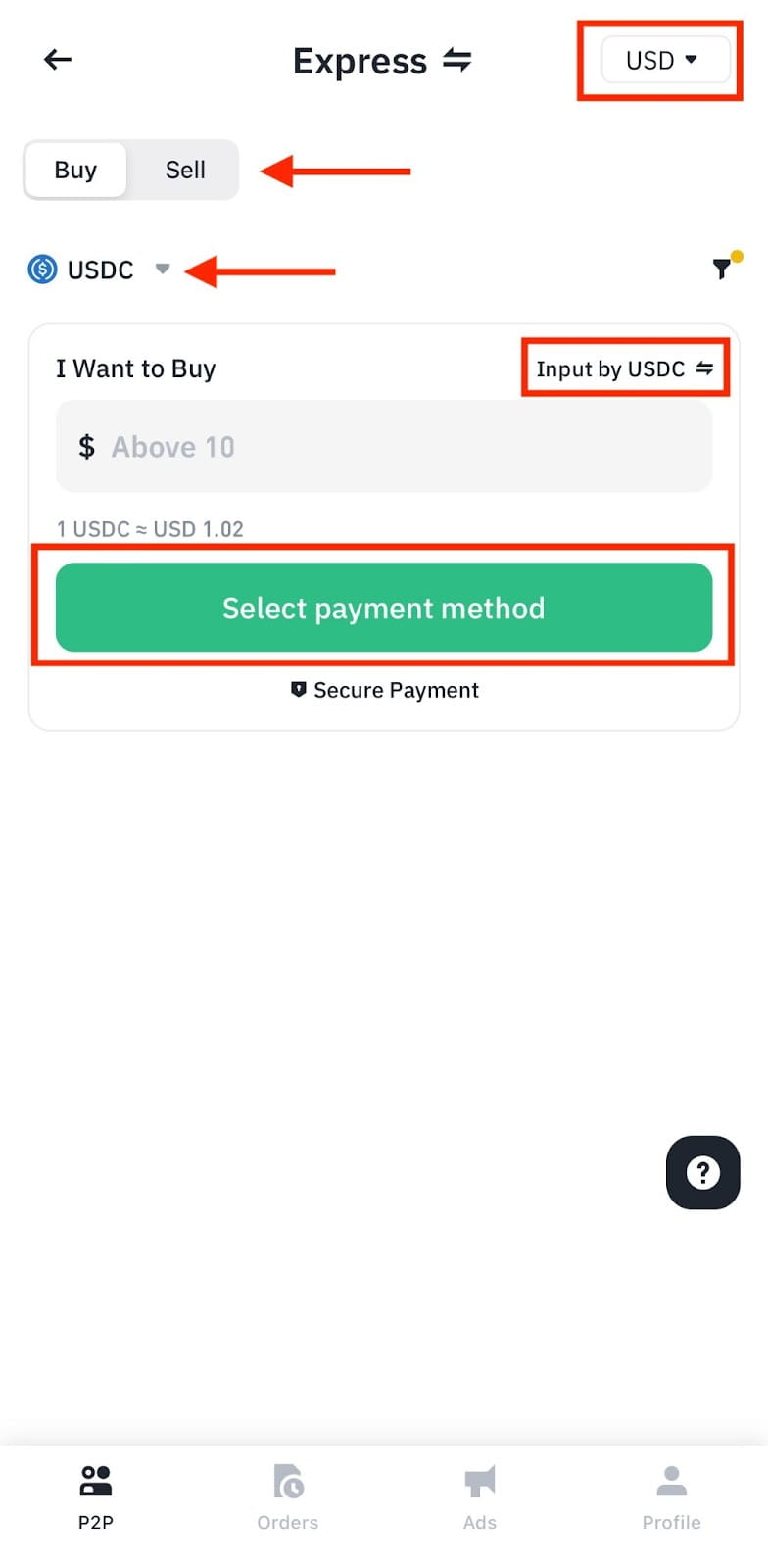Viewport: 768px width, 1568px height.
Task: Open the USD currency dropdown
Action: pos(664,60)
